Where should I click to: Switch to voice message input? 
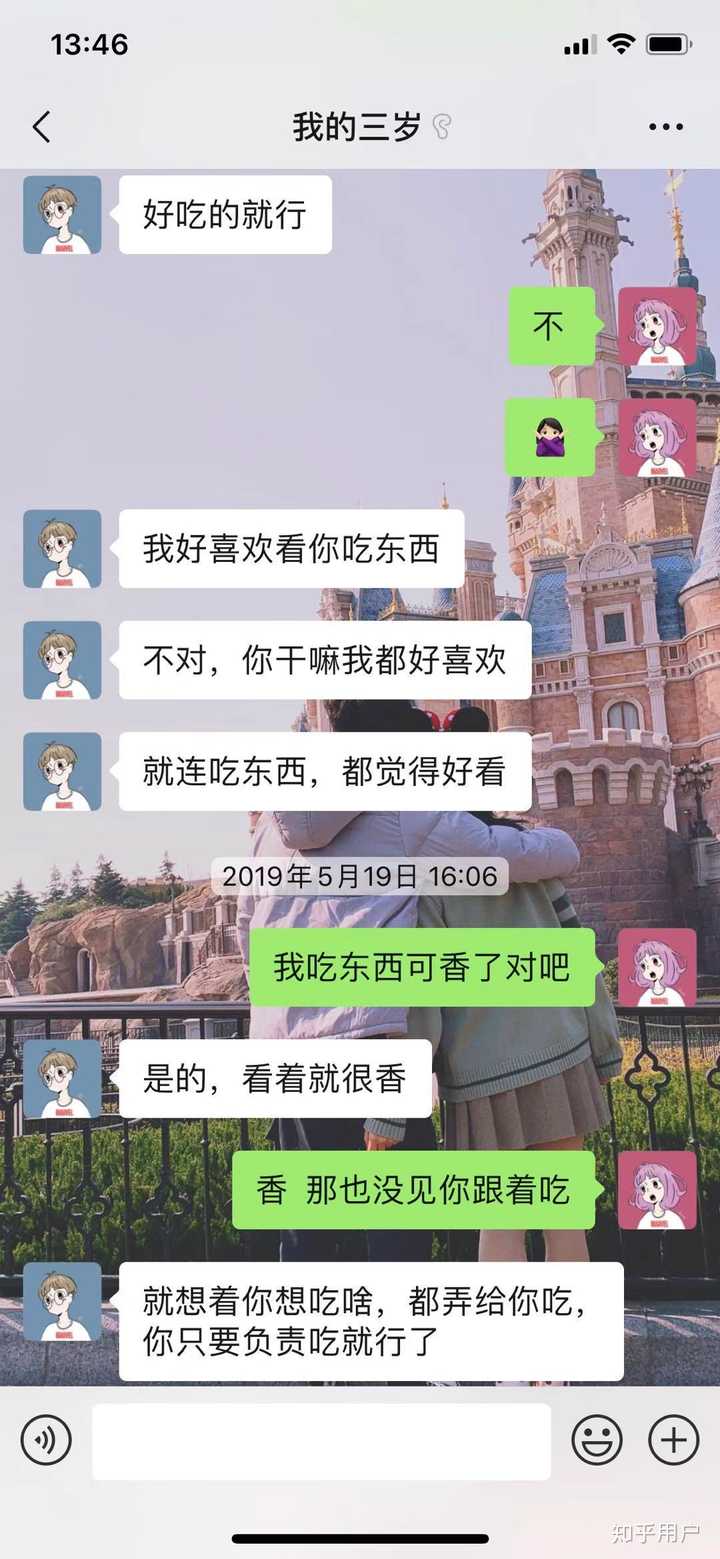(46, 1441)
